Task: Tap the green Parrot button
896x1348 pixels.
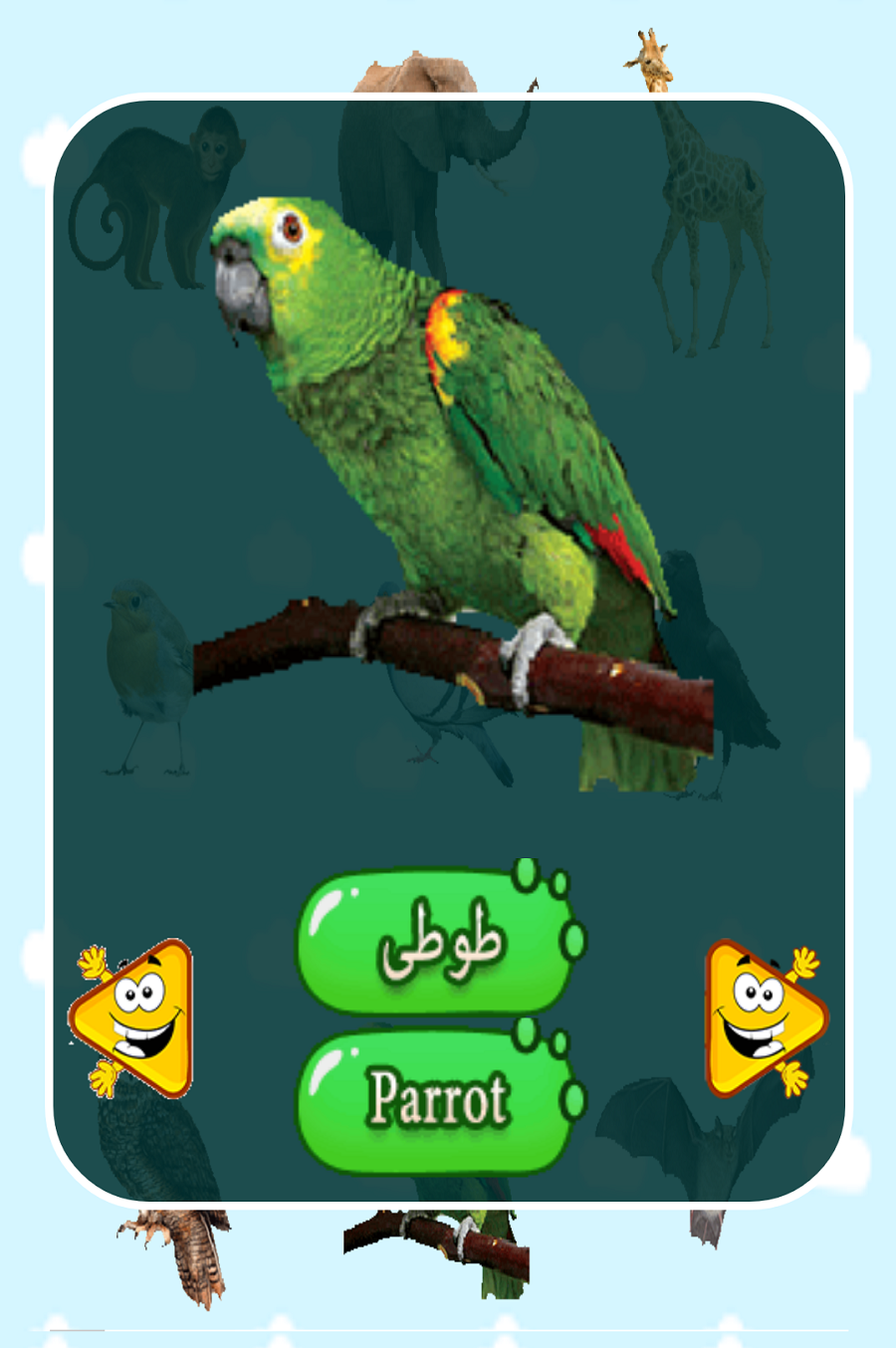Action: [438, 1100]
